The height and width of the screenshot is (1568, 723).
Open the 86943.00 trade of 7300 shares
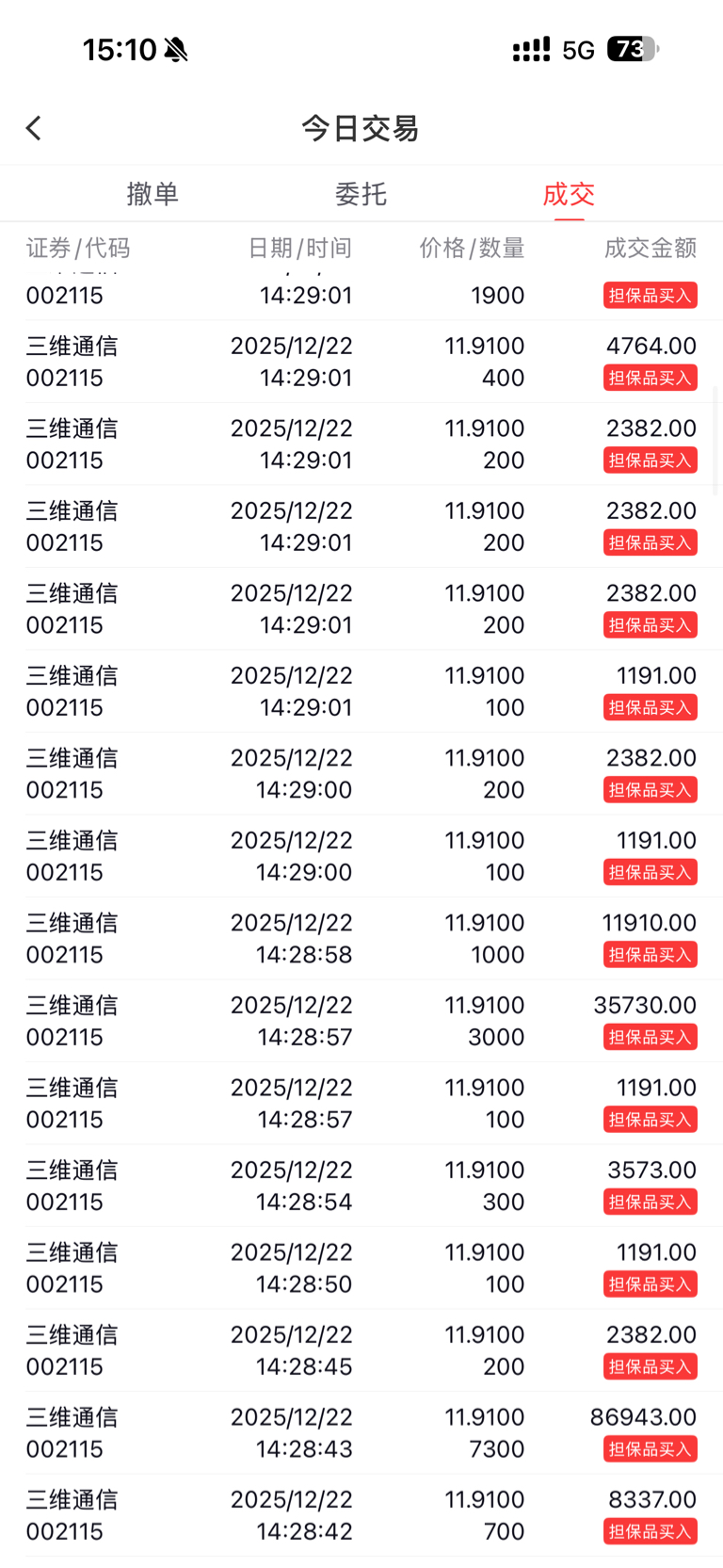[x=361, y=1433]
